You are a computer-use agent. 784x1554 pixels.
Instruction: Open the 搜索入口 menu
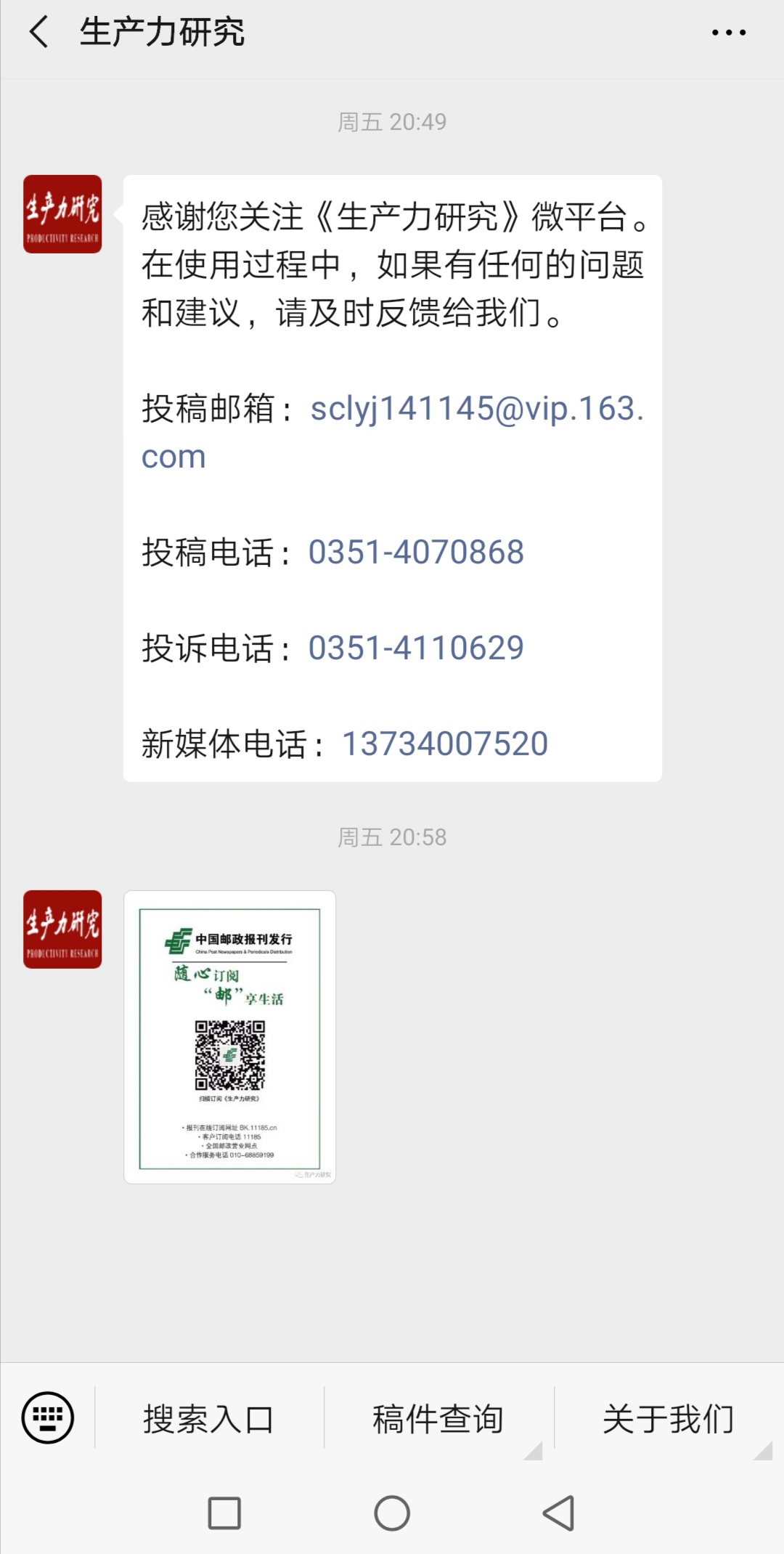click(x=209, y=1418)
